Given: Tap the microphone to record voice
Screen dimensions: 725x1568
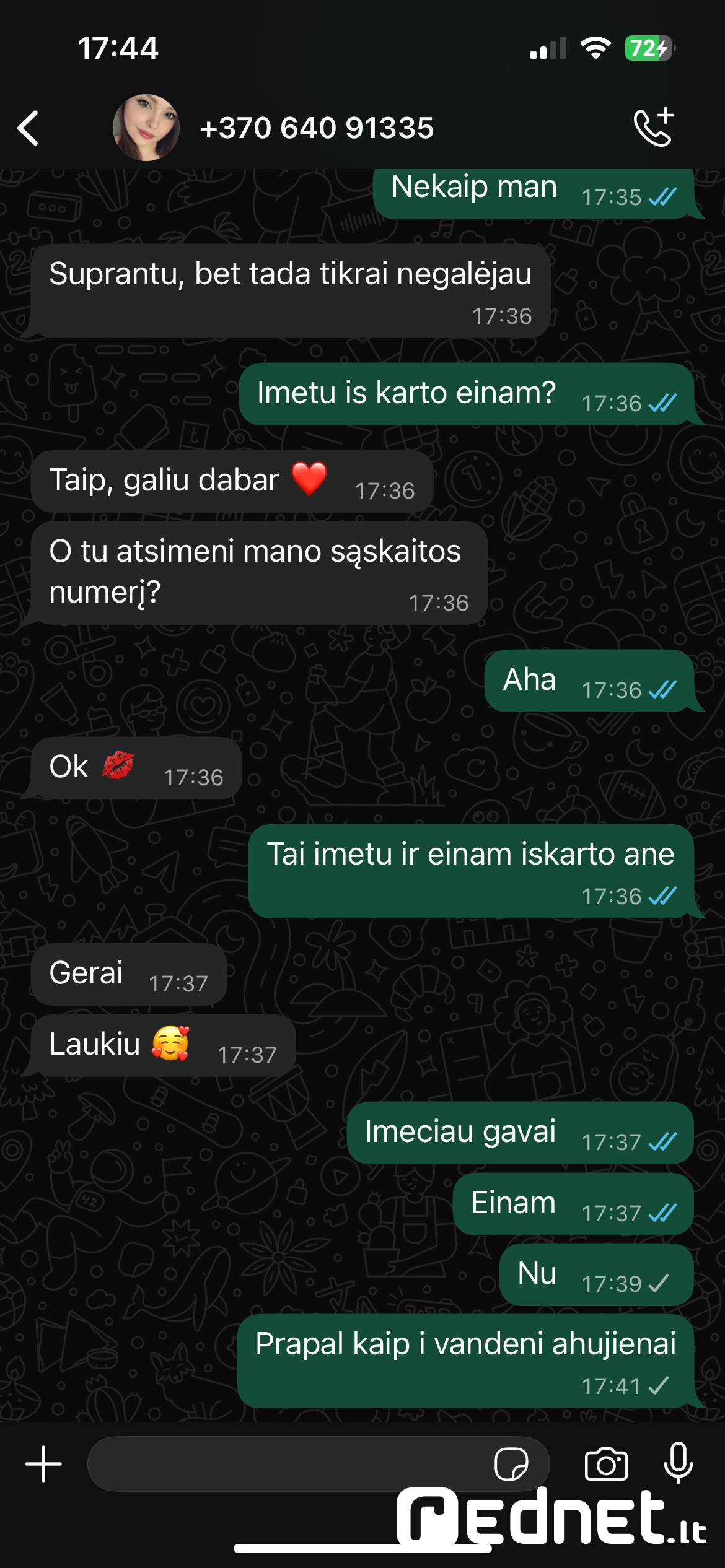Looking at the screenshot, I should [x=679, y=1463].
